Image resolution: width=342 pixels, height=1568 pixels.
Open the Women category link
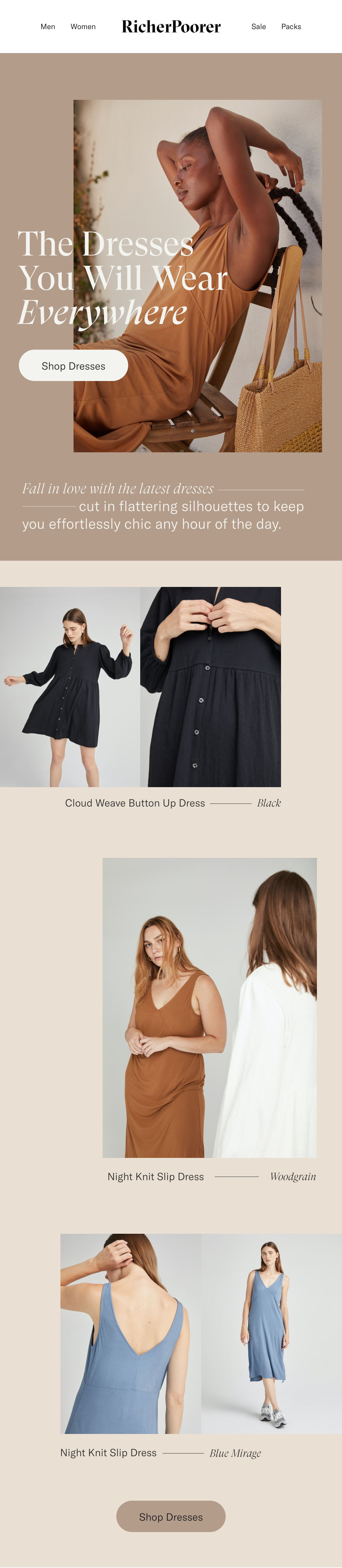(x=83, y=27)
